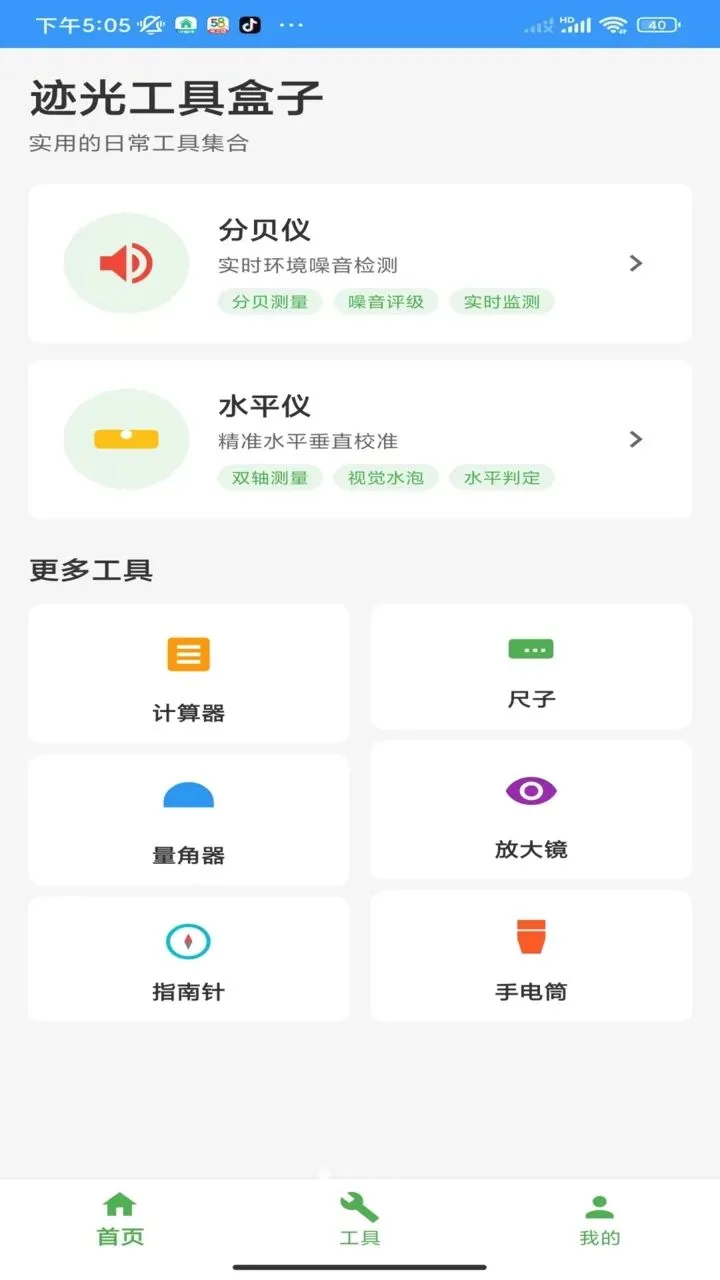The width and height of the screenshot is (720, 1280).
Task: Launch the 计算器 calculator tool
Action: tap(189, 673)
